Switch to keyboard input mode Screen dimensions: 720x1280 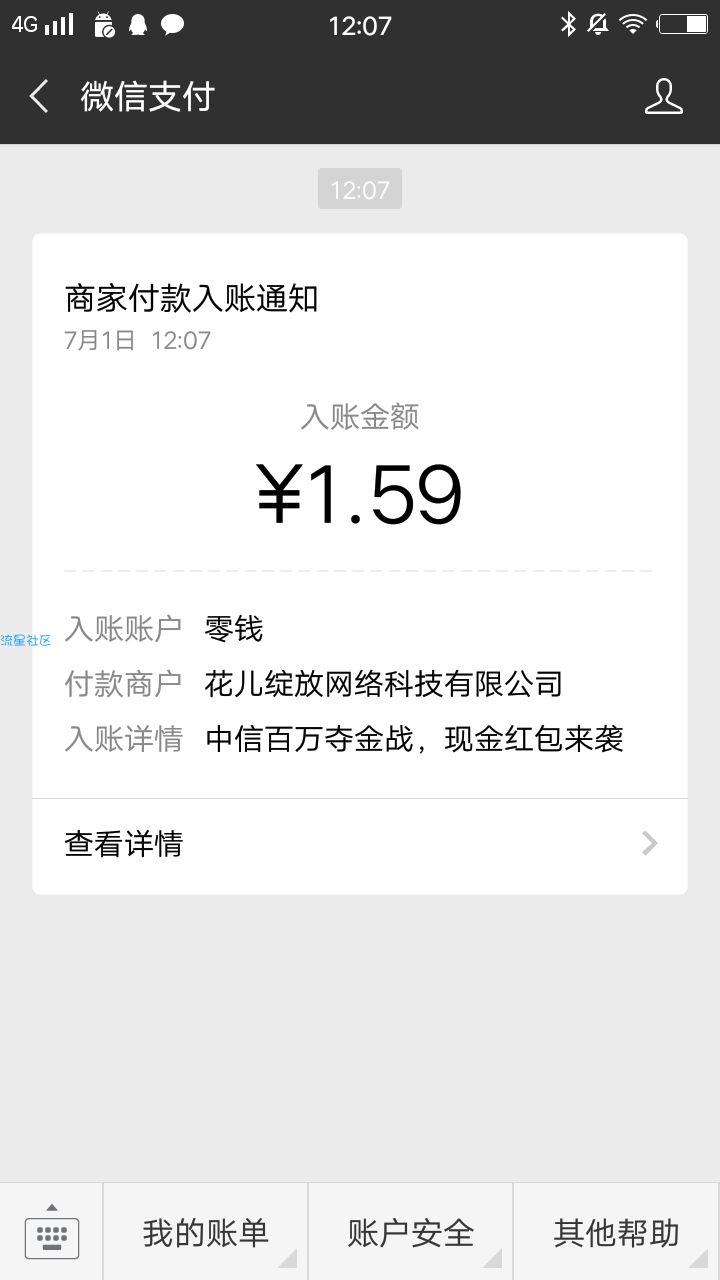[x=51, y=1233]
